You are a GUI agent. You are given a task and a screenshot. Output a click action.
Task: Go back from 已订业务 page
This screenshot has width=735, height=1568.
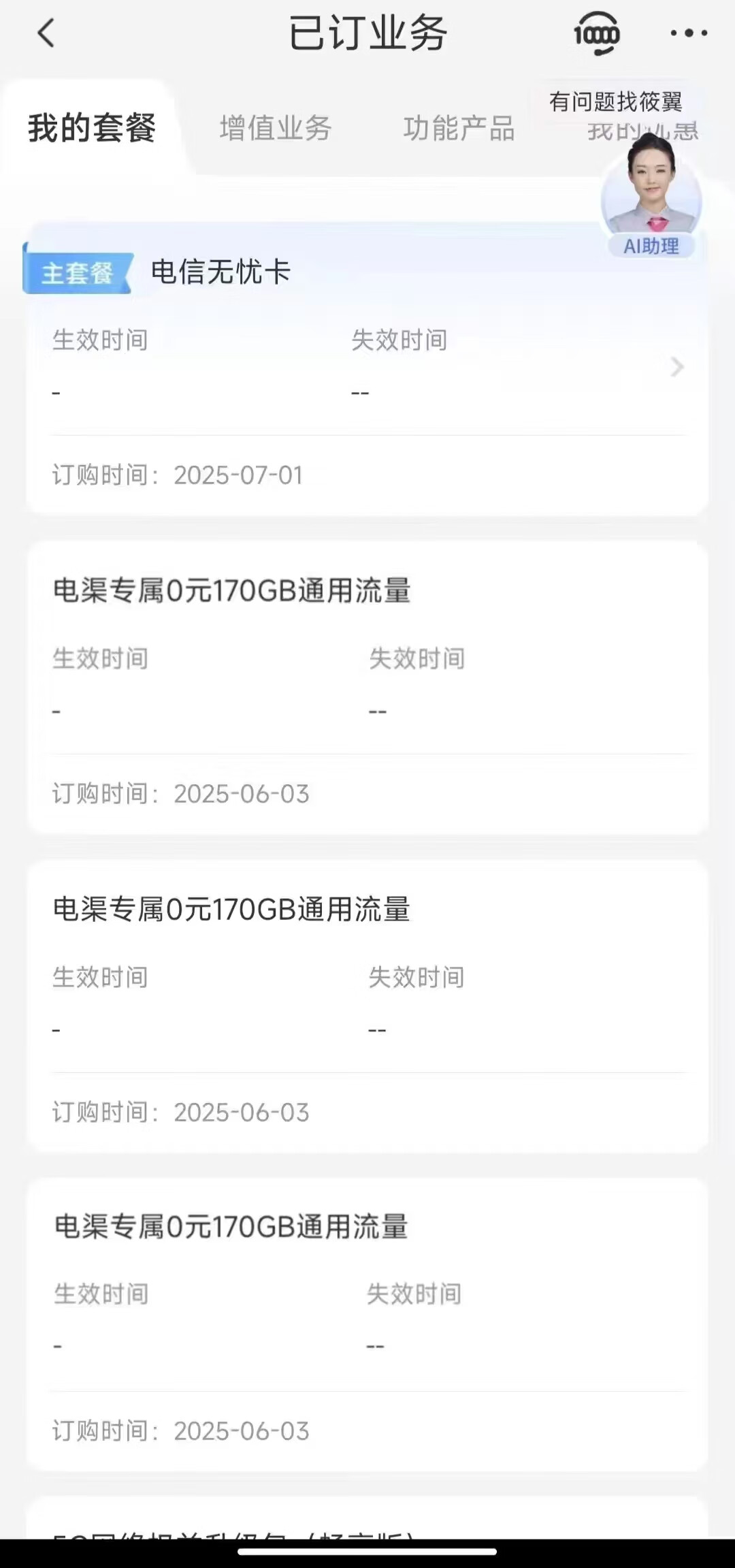point(46,33)
